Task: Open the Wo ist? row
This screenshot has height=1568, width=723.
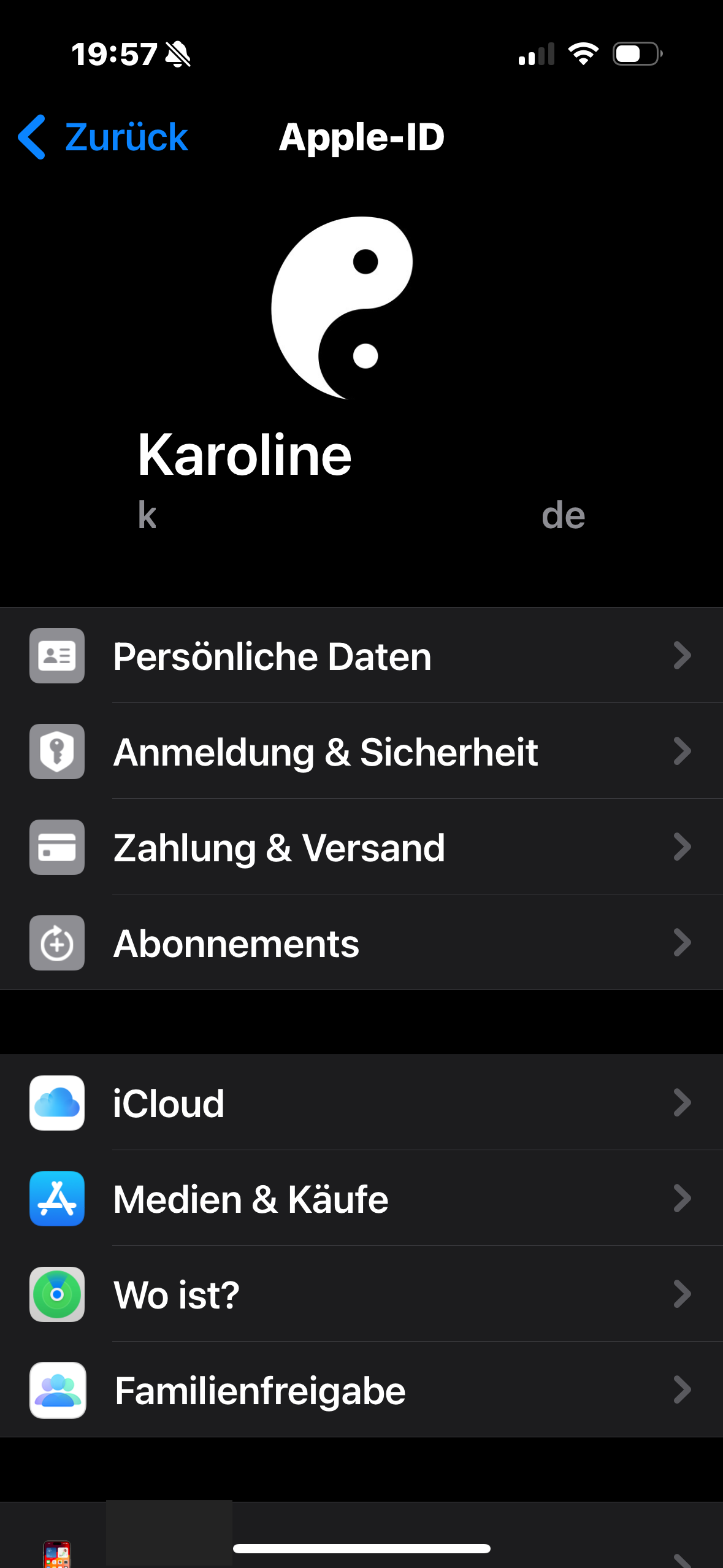Action: (x=361, y=1294)
